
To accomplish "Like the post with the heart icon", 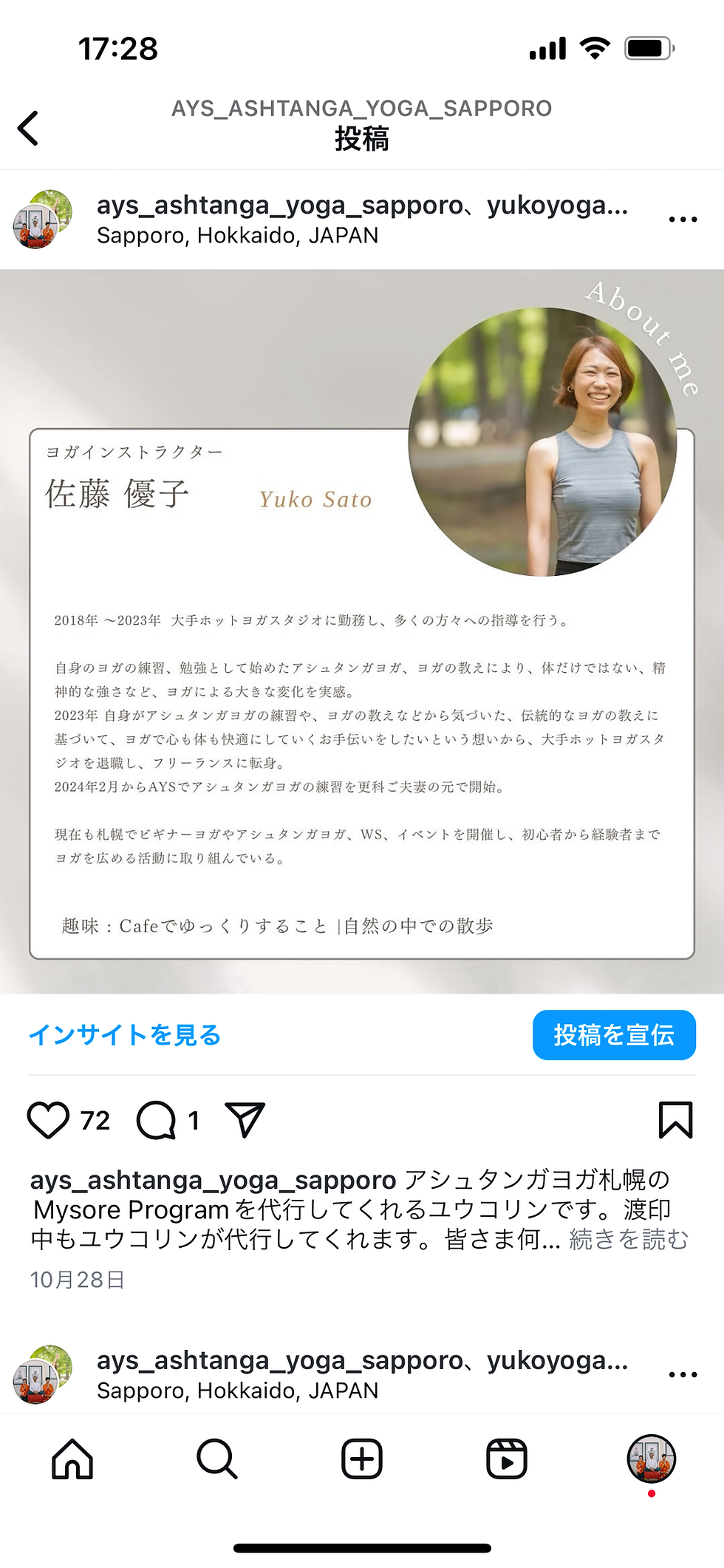I will coord(48,1120).
